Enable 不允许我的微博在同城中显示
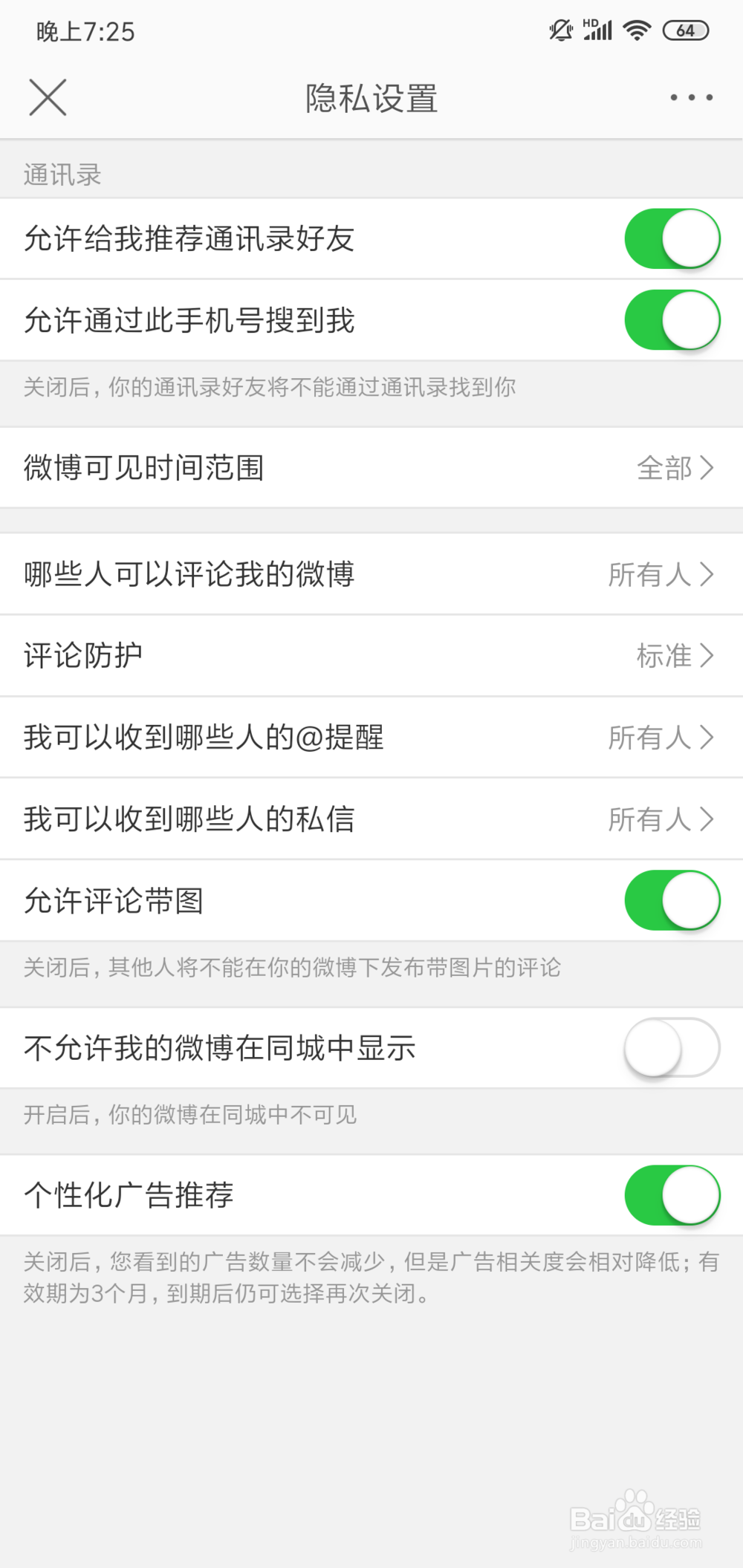The width and height of the screenshot is (743, 1568). [671, 1047]
